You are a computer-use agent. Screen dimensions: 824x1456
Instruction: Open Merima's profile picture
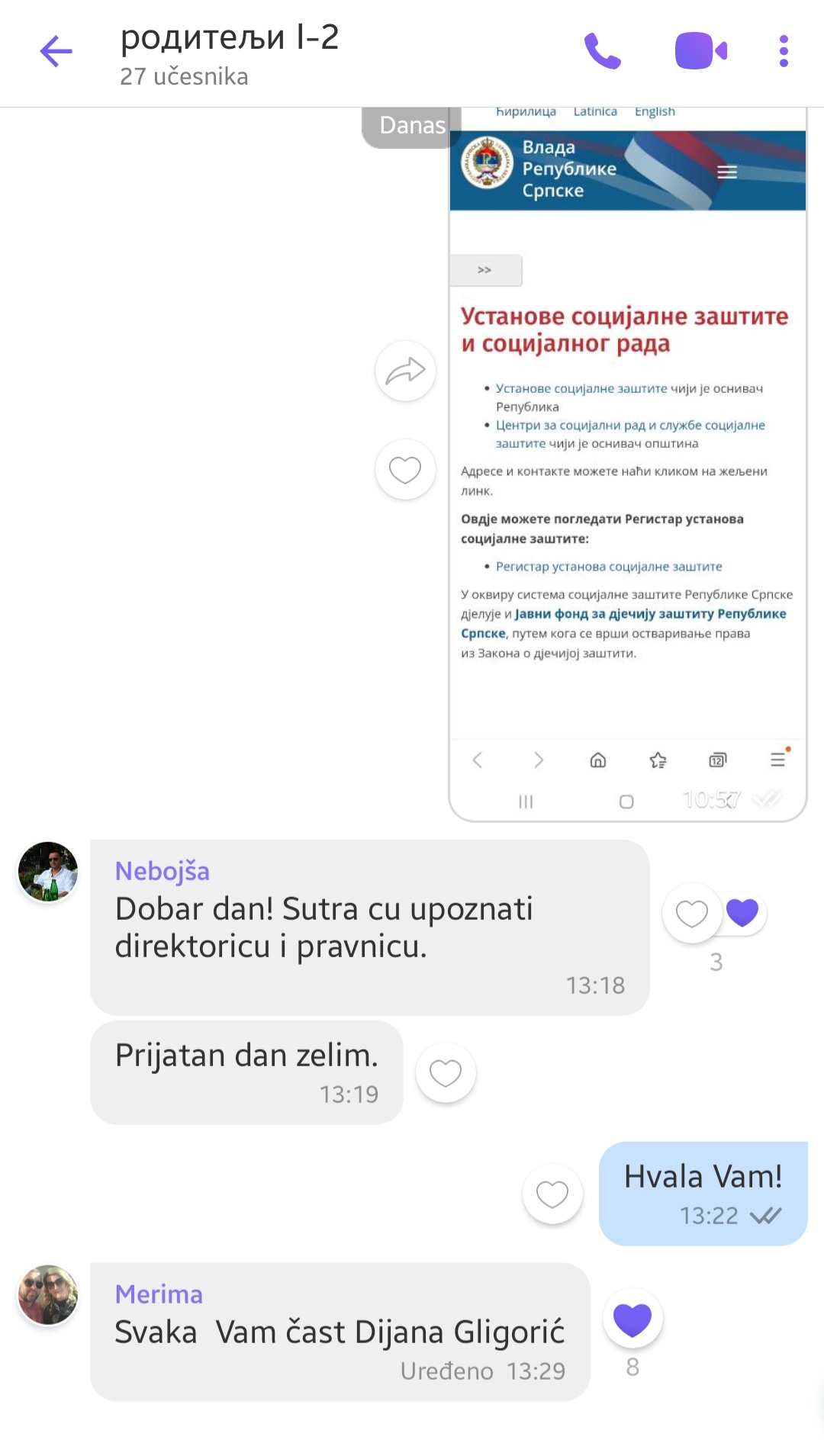click(48, 1295)
